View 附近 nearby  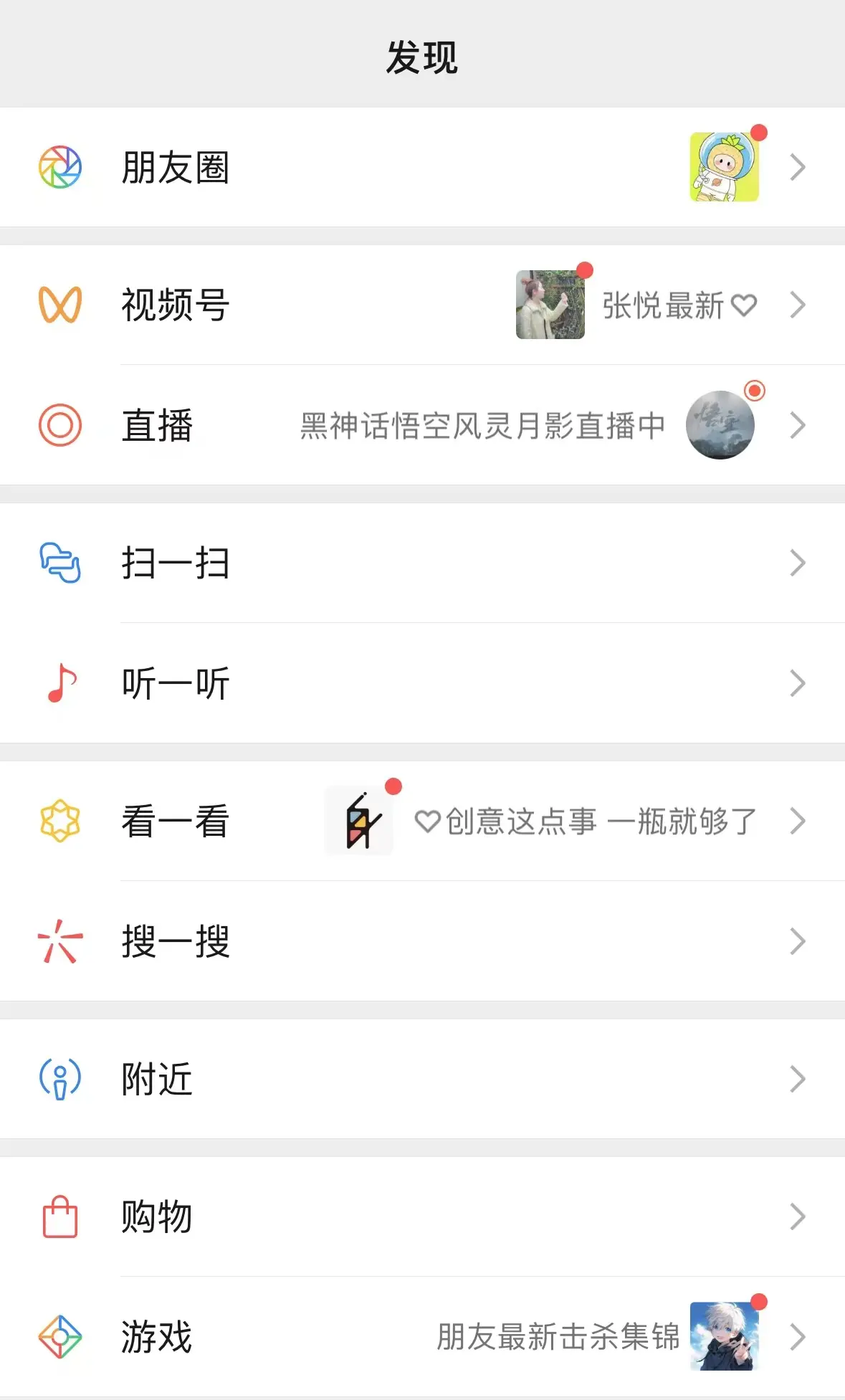point(158,1080)
